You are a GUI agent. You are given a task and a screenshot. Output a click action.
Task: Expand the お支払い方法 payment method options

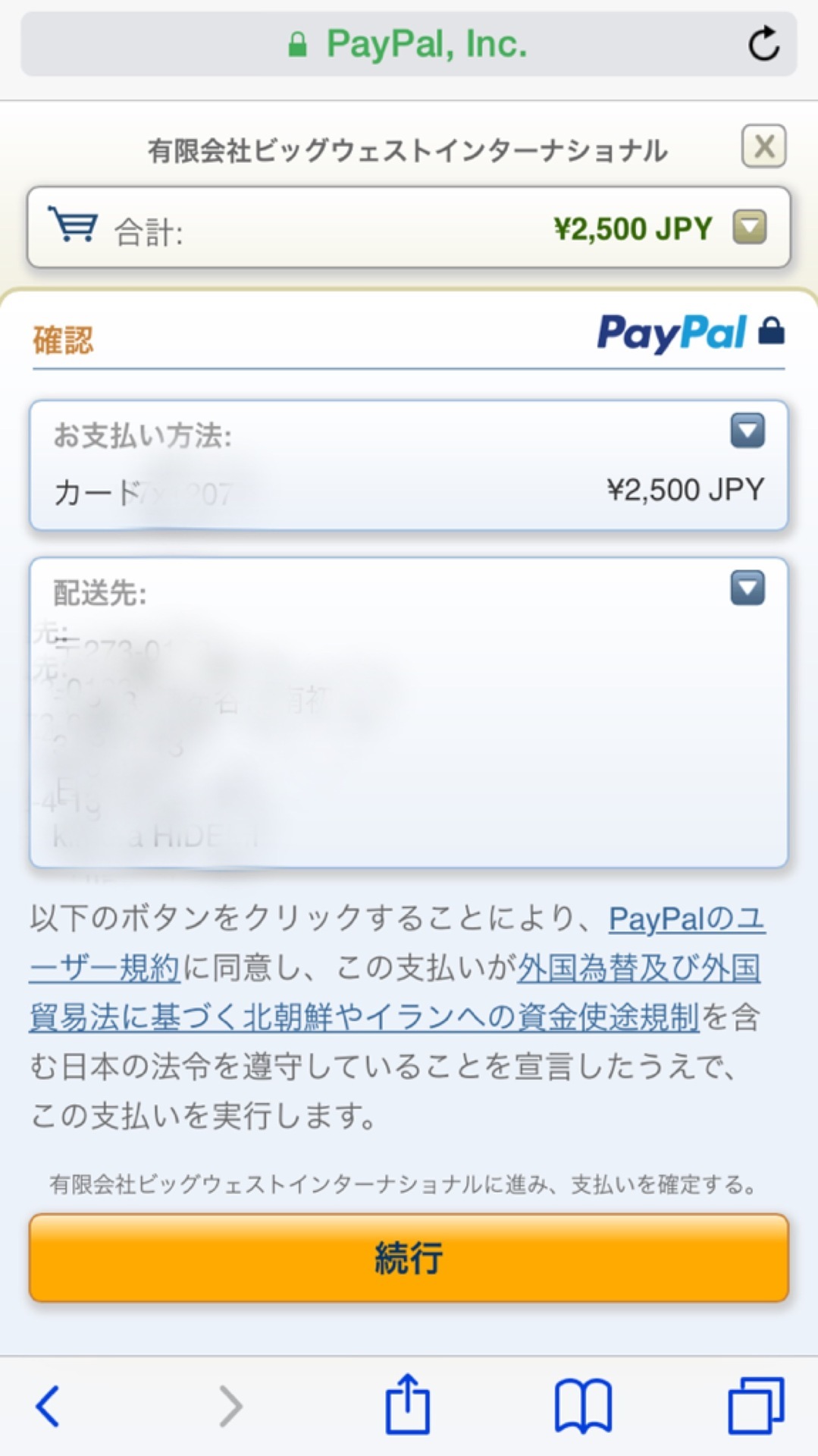click(747, 430)
